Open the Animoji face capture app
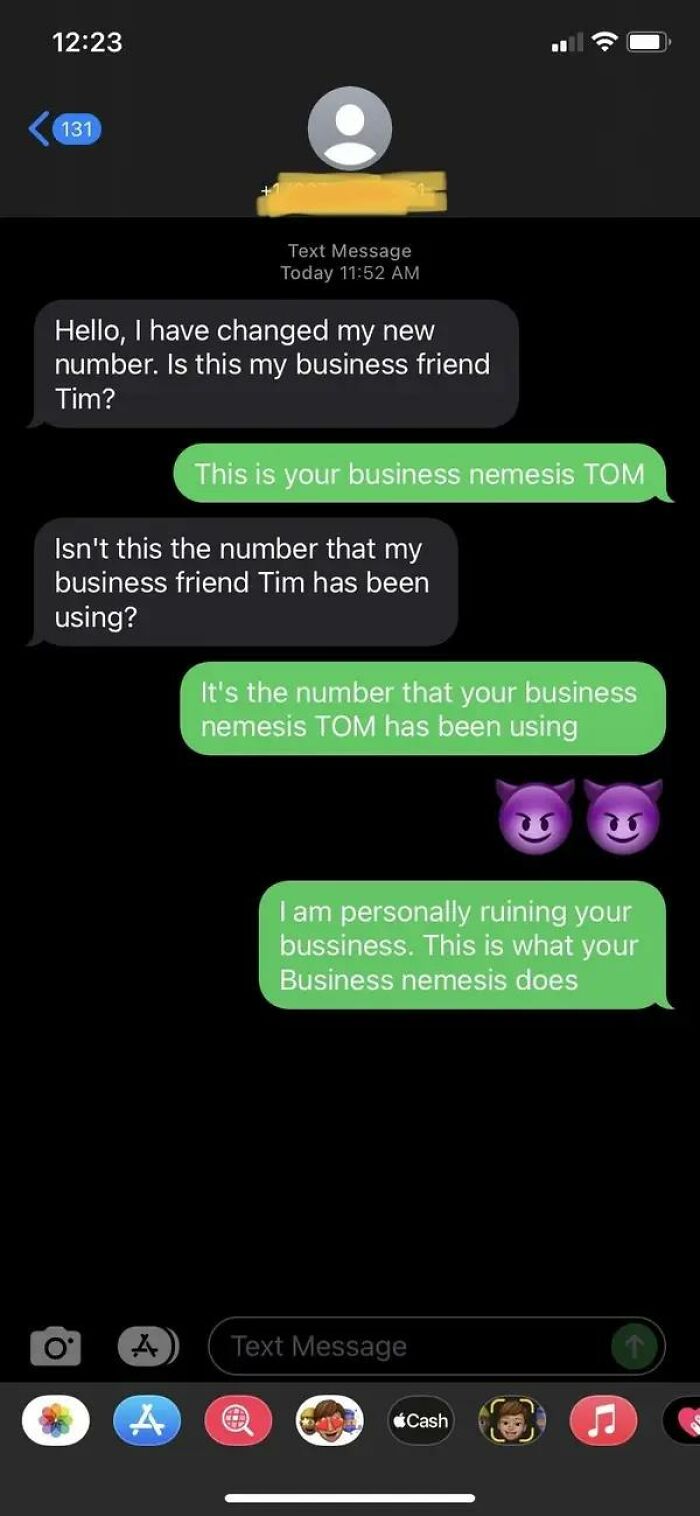 click(512, 1421)
